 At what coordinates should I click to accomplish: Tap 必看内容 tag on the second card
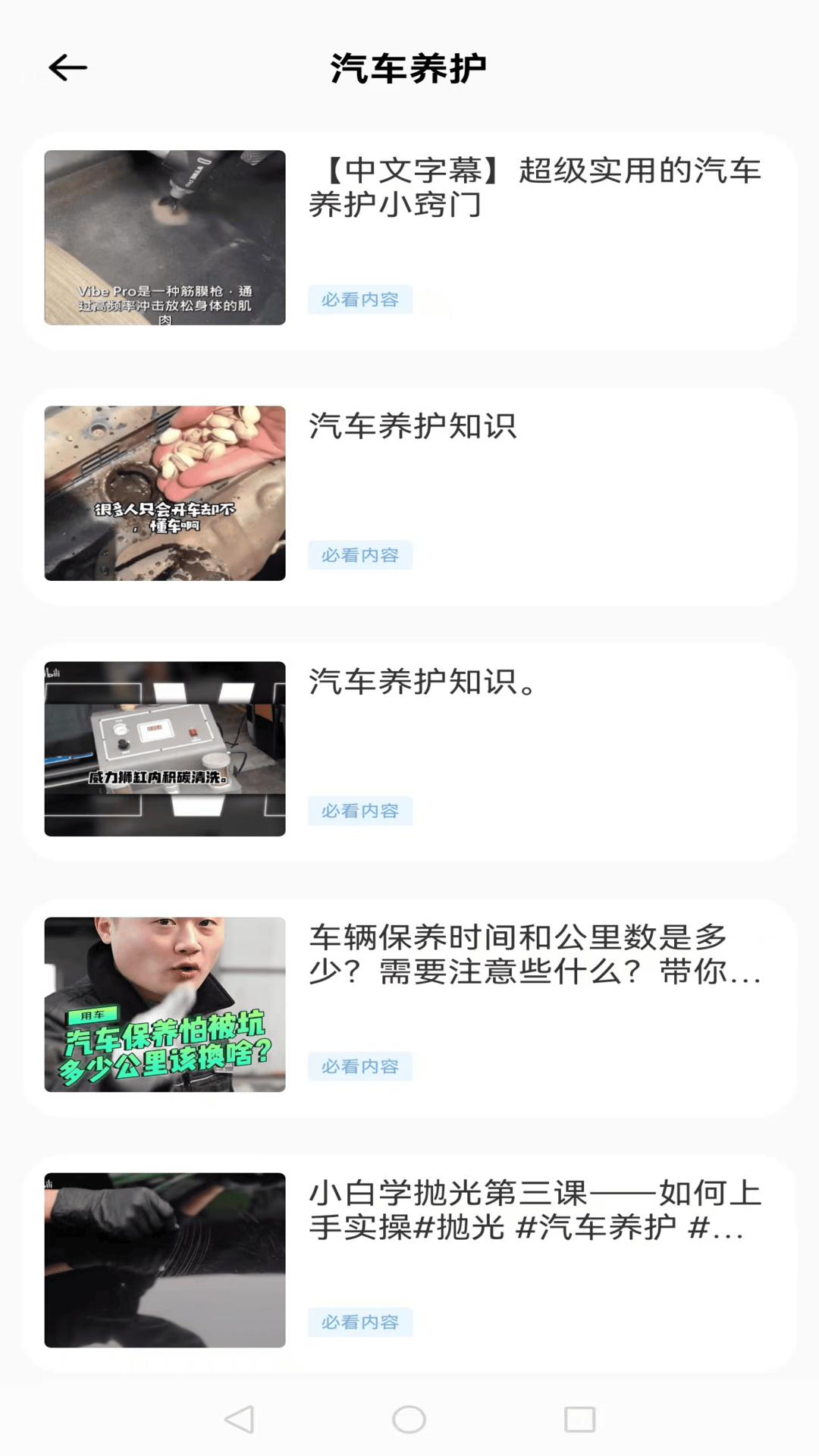click(360, 555)
